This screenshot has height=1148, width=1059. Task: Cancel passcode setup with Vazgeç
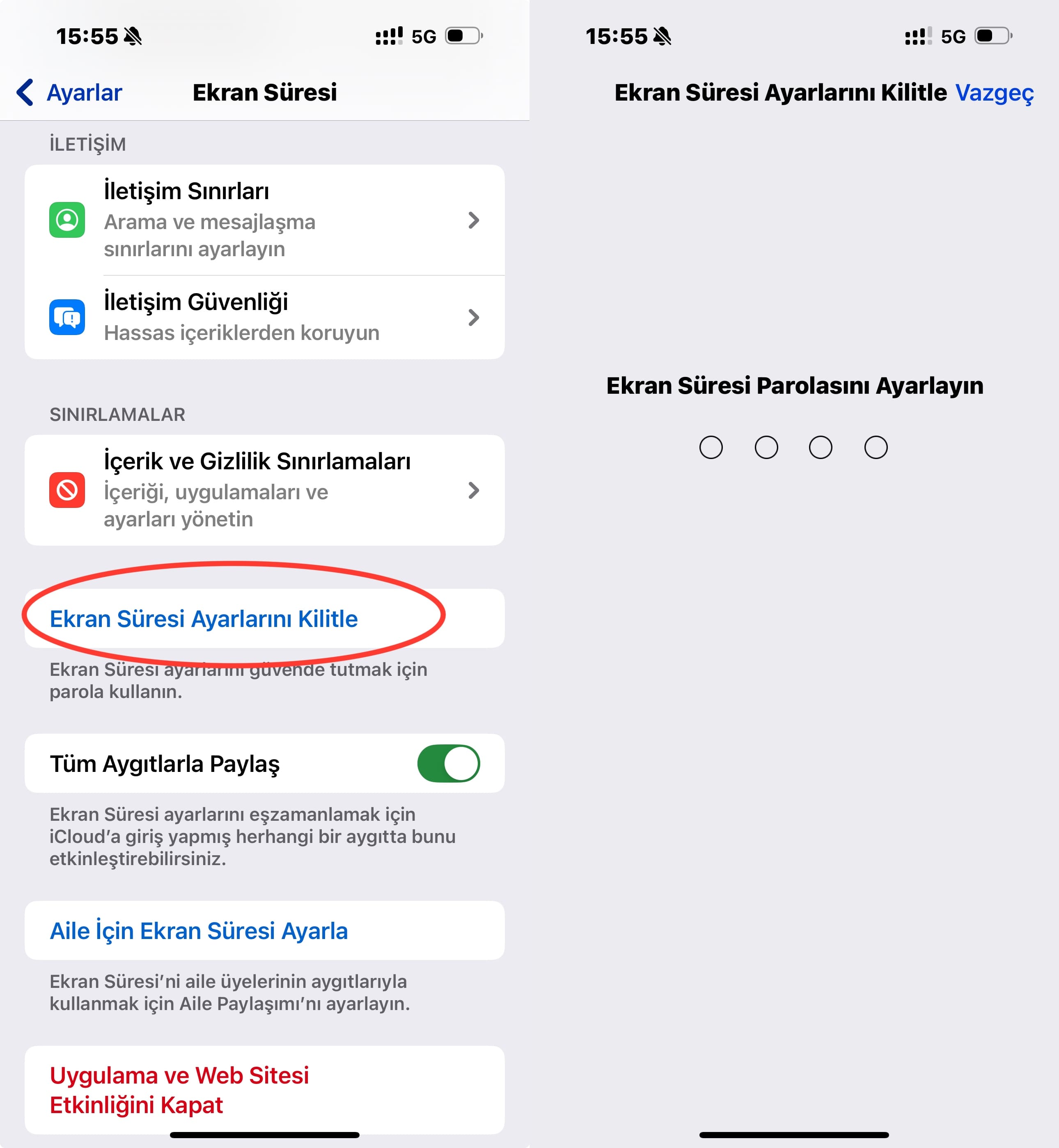coord(994,93)
